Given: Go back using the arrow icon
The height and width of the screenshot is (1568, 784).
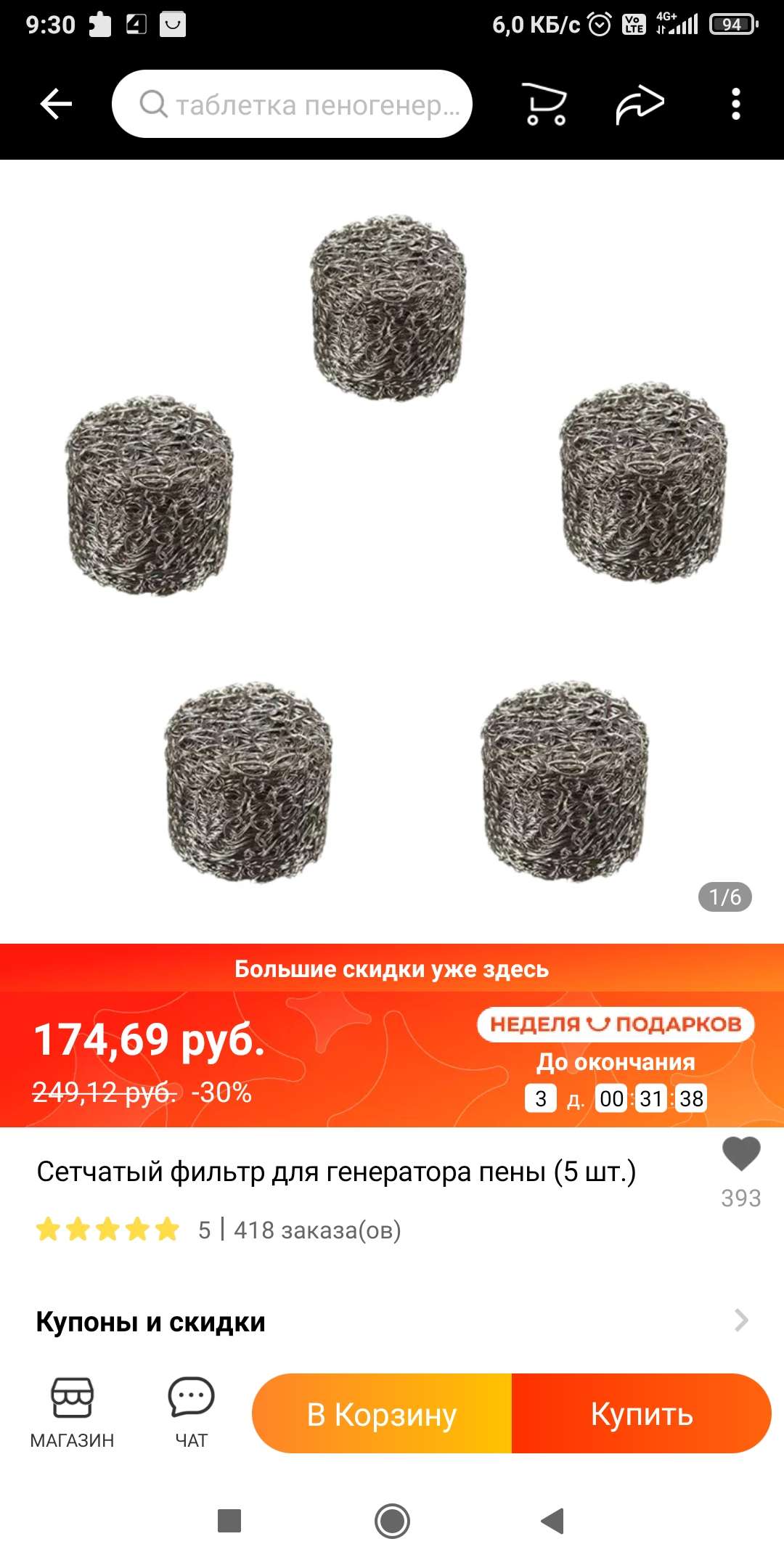Looking at the screenshot, I should [x=56, y=104].
